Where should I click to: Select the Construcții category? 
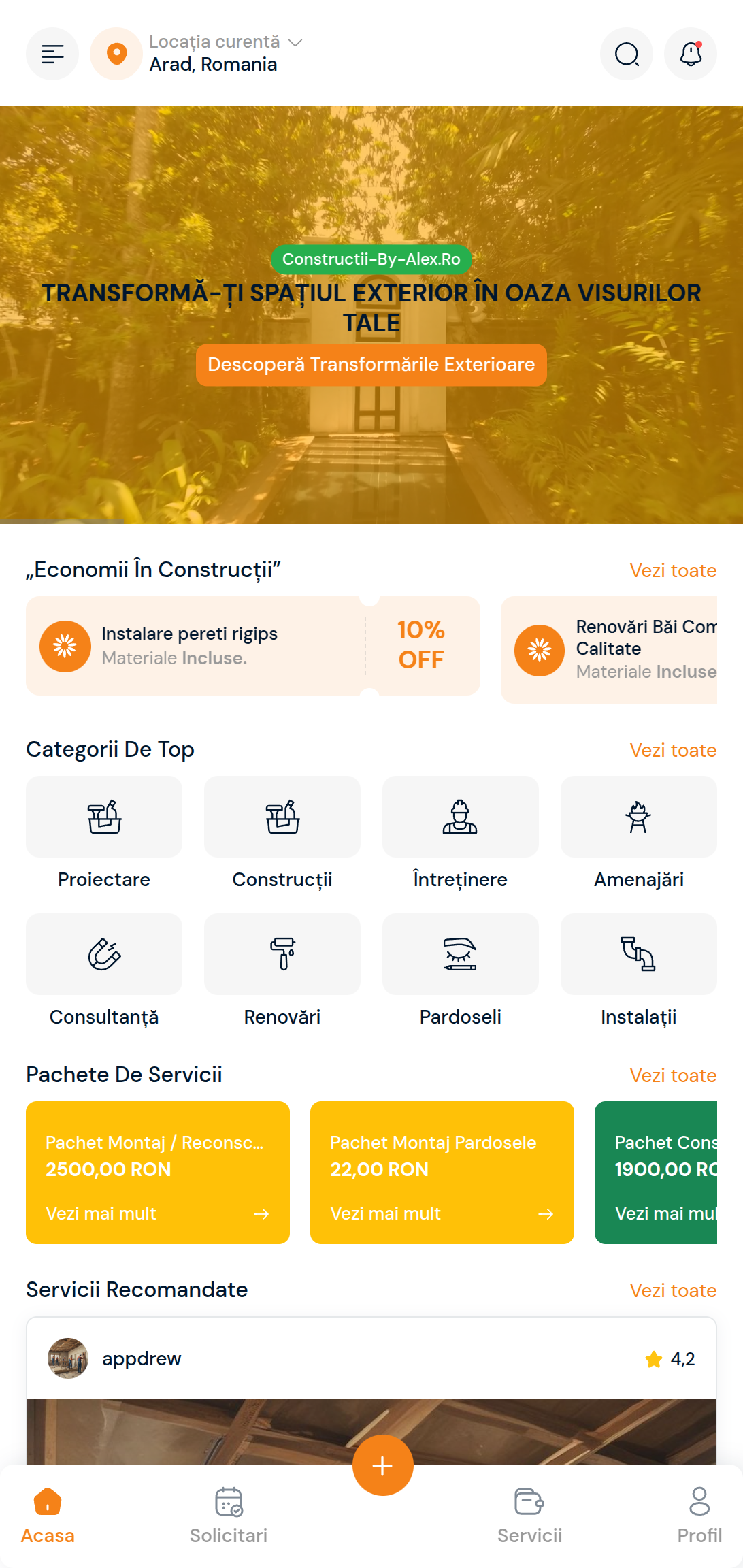[x=282, y=817]
